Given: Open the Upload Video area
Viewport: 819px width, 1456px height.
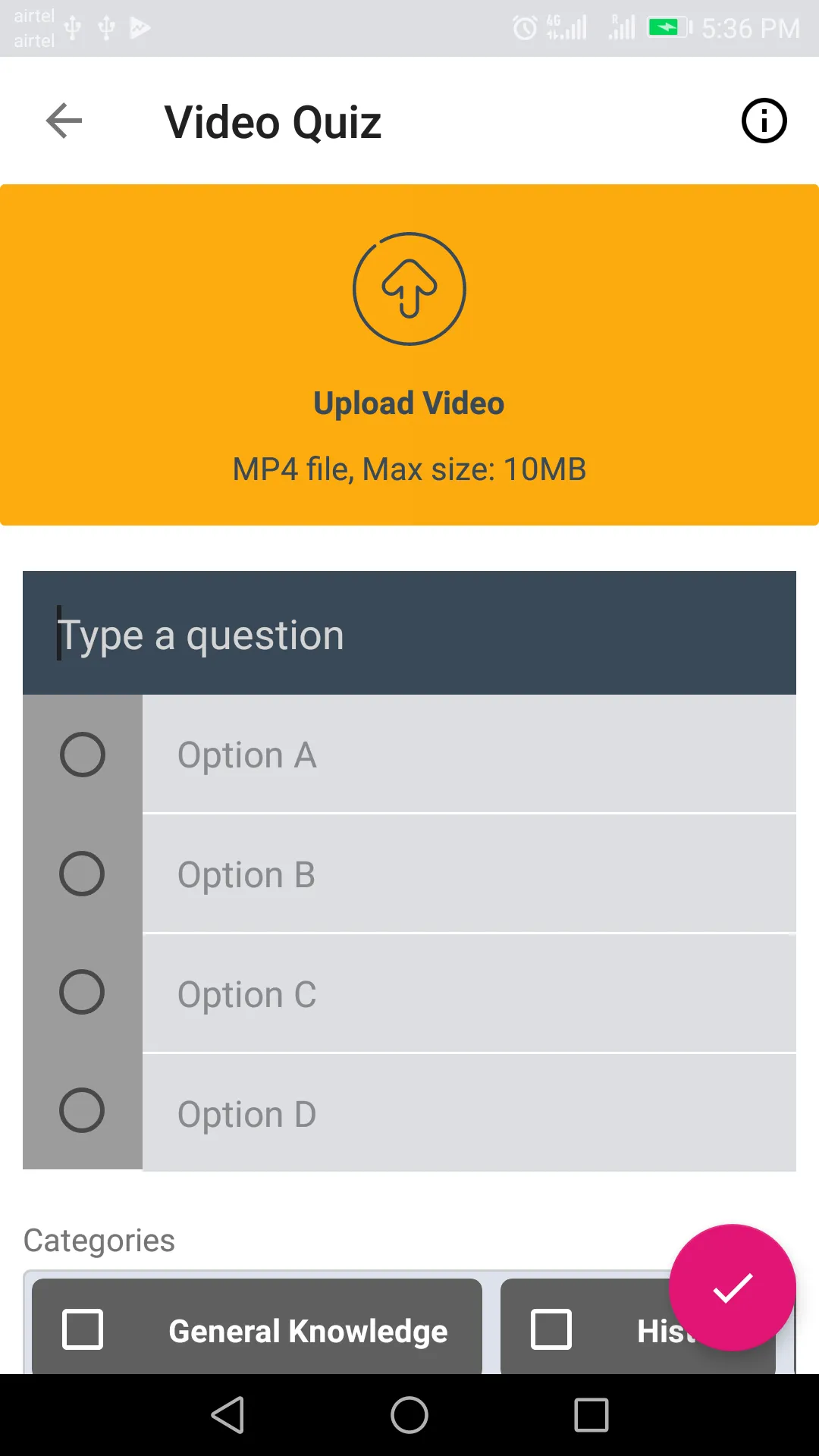Looking at the screenshot, I should [x=409, y=353].
